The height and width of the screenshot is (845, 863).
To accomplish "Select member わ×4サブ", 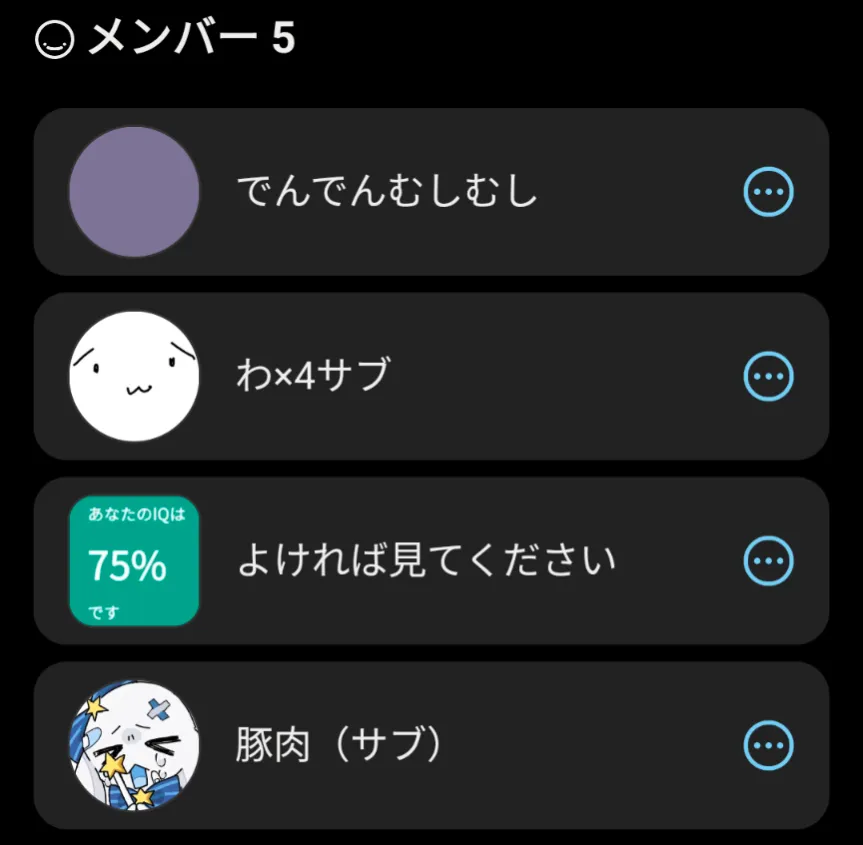I will coord(313,376).
